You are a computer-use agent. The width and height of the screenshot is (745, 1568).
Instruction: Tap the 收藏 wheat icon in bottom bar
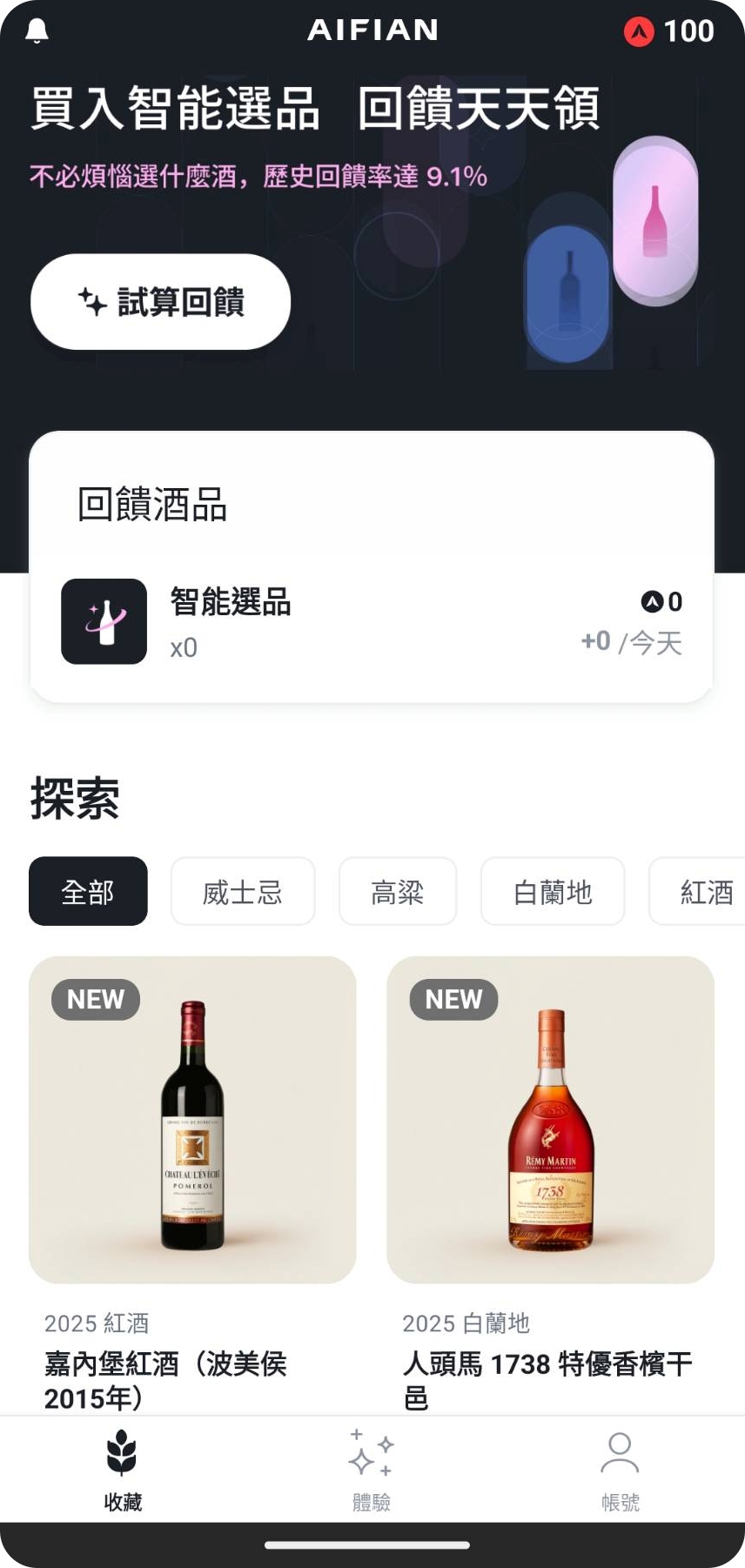[121, 1451]
